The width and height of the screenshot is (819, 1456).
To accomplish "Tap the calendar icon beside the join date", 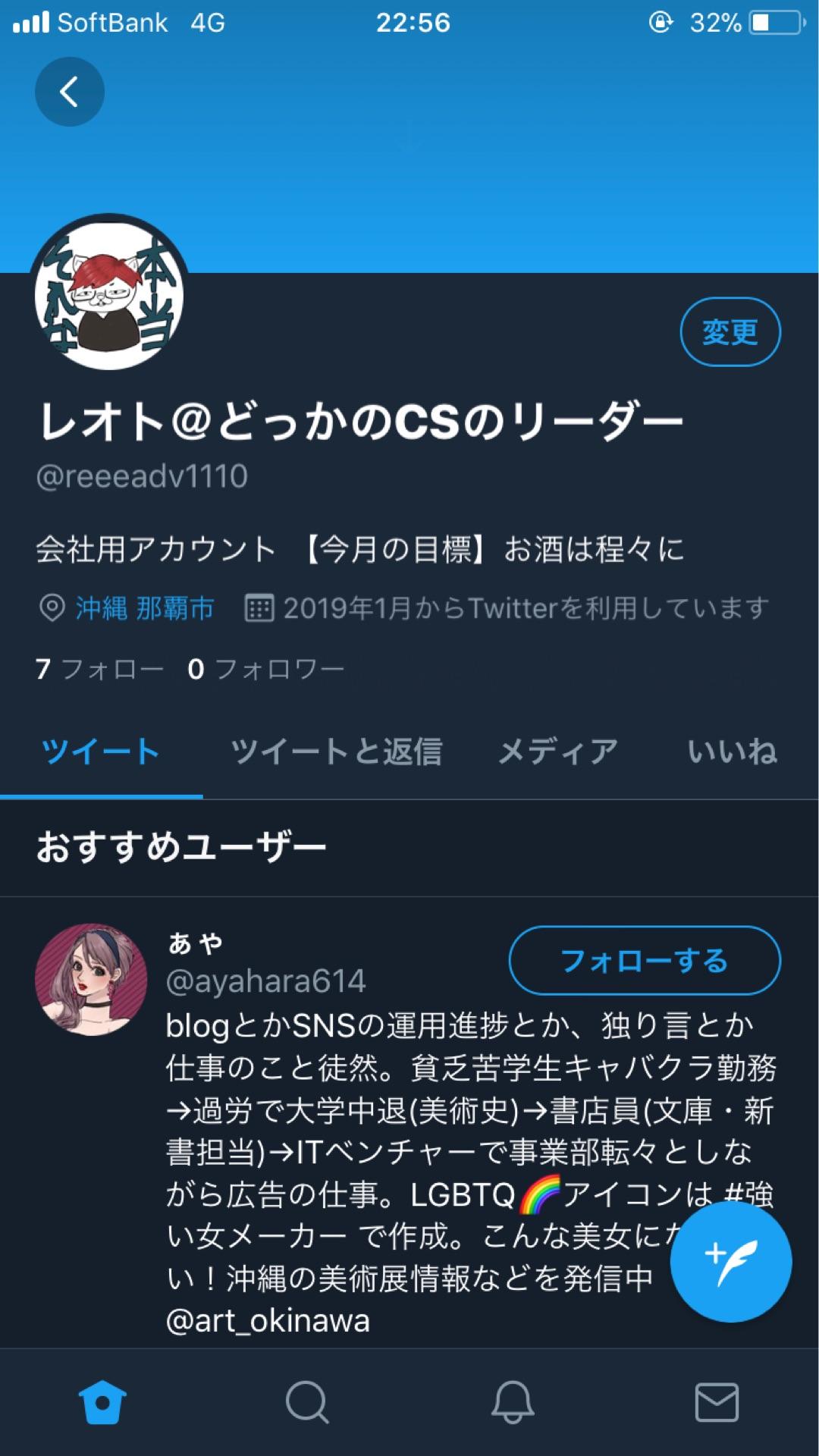I will 262,607.
